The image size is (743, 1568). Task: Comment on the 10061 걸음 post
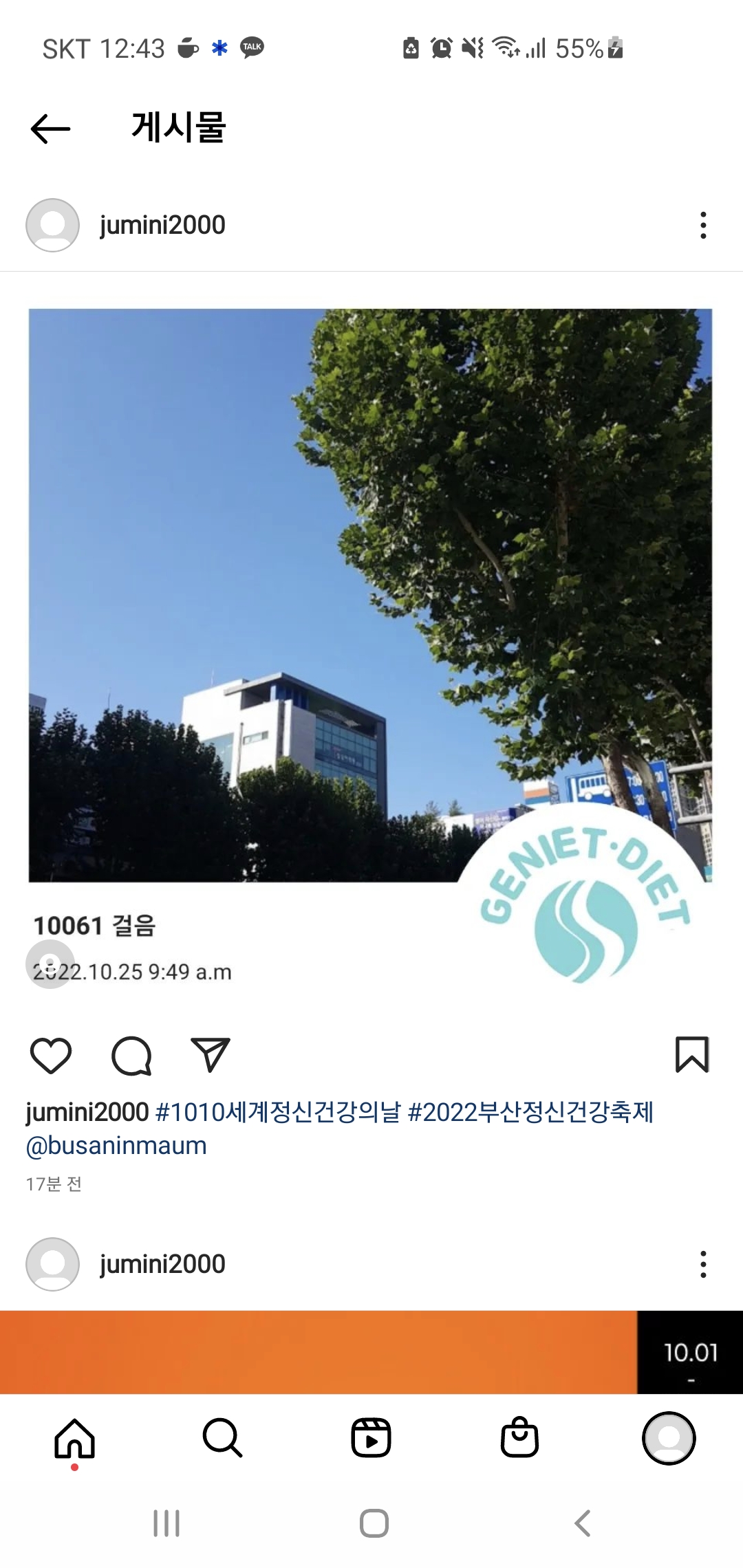coord(131,1055)
